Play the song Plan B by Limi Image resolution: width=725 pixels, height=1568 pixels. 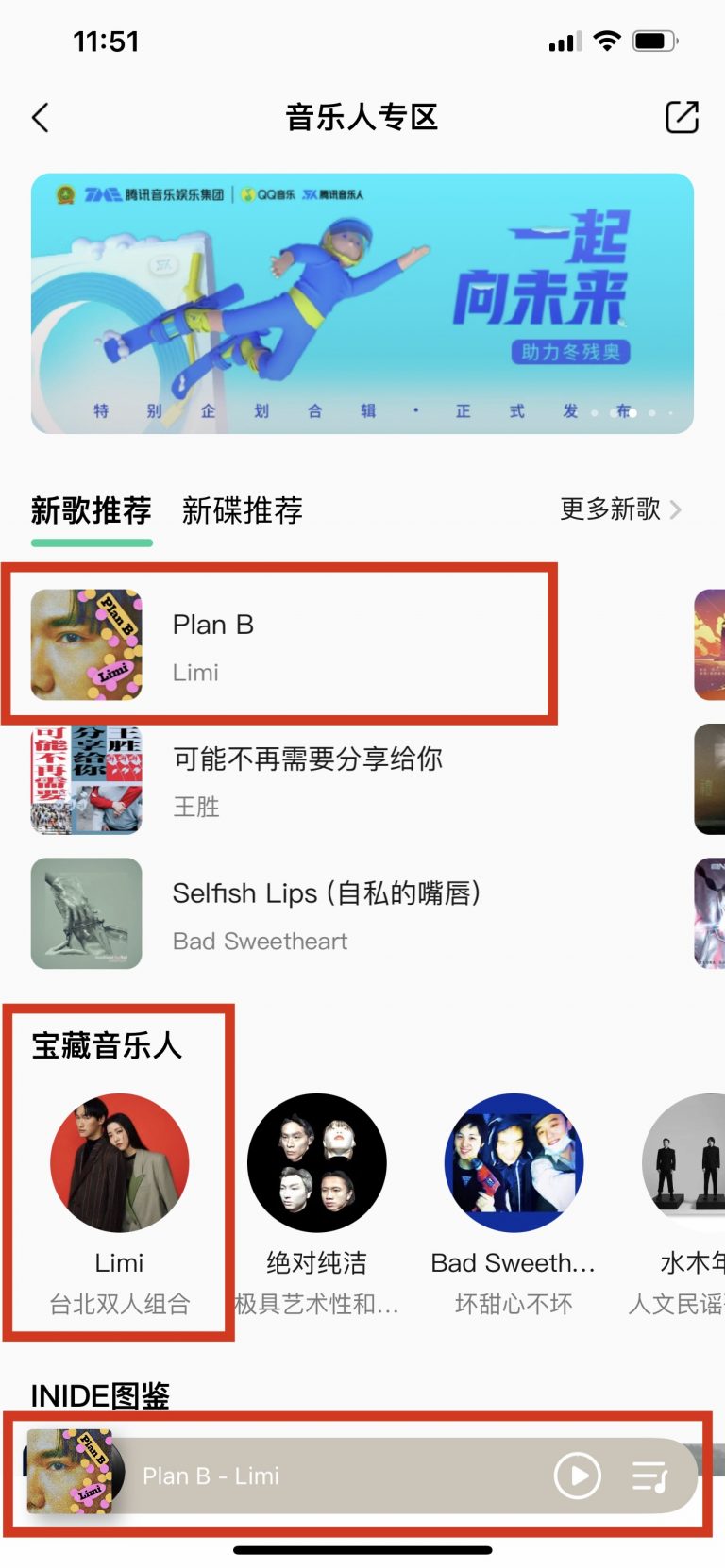coord(283,645)
